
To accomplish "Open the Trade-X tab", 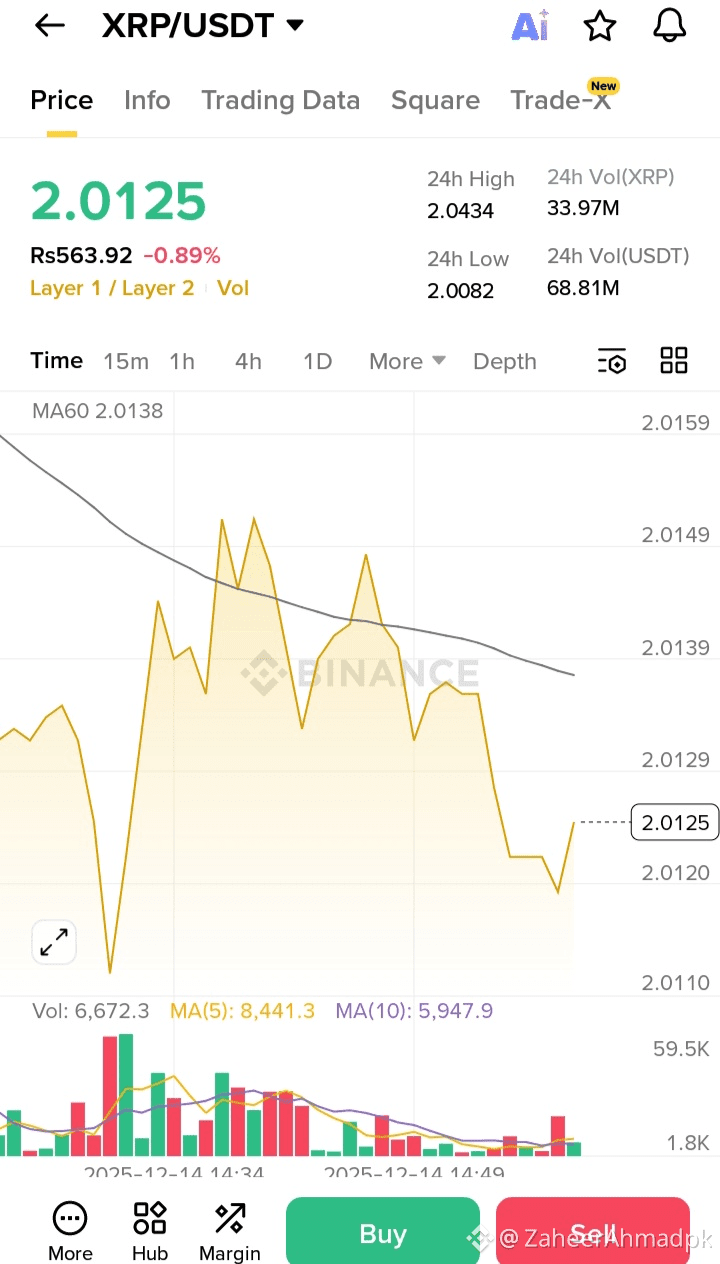I will pyautogui.click(x=560, y=100).
